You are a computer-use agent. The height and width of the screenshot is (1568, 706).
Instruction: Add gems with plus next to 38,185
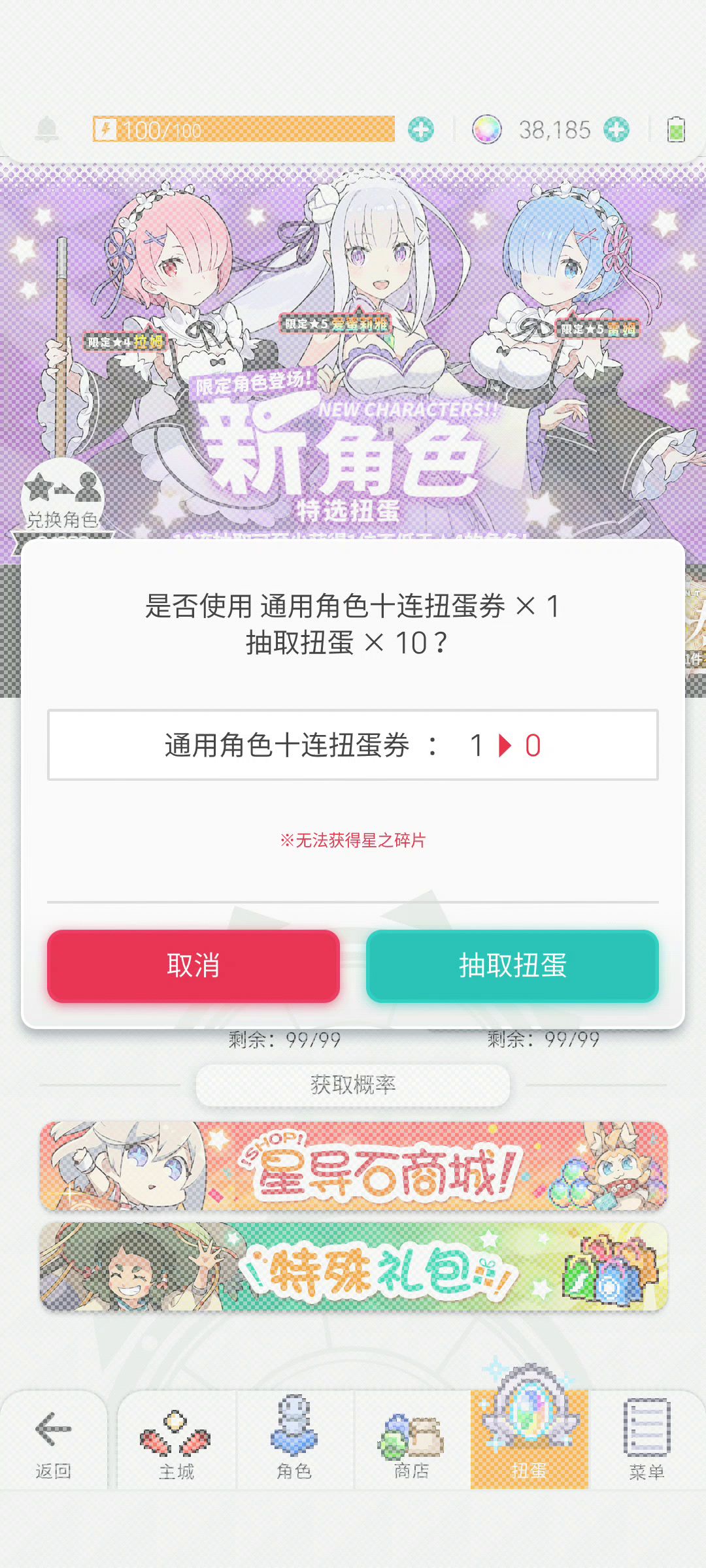click(616, 129)
